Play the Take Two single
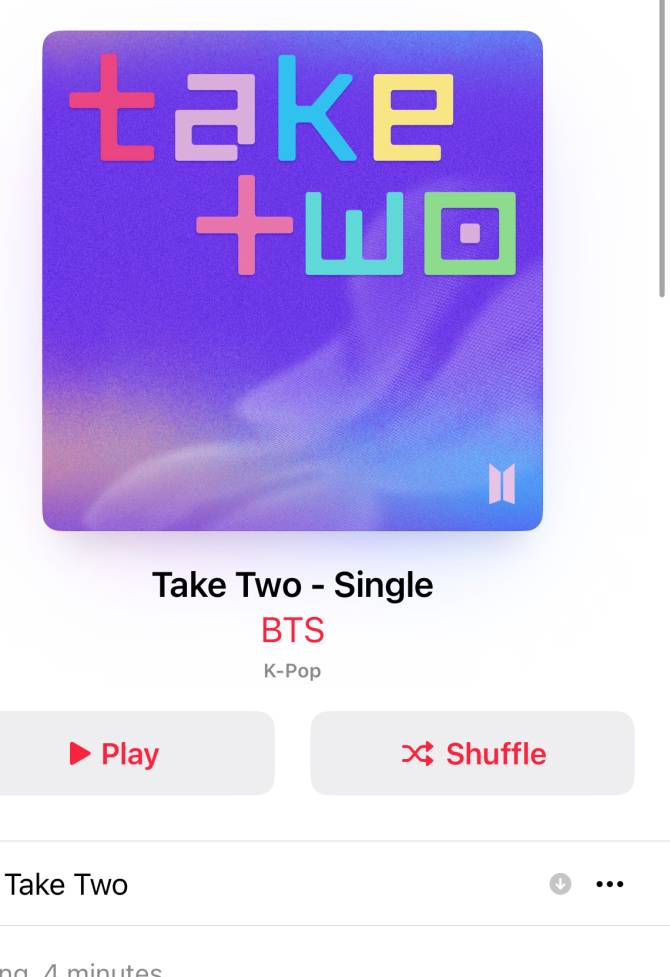Screen dimensions: 670x977 pos(130,753)
